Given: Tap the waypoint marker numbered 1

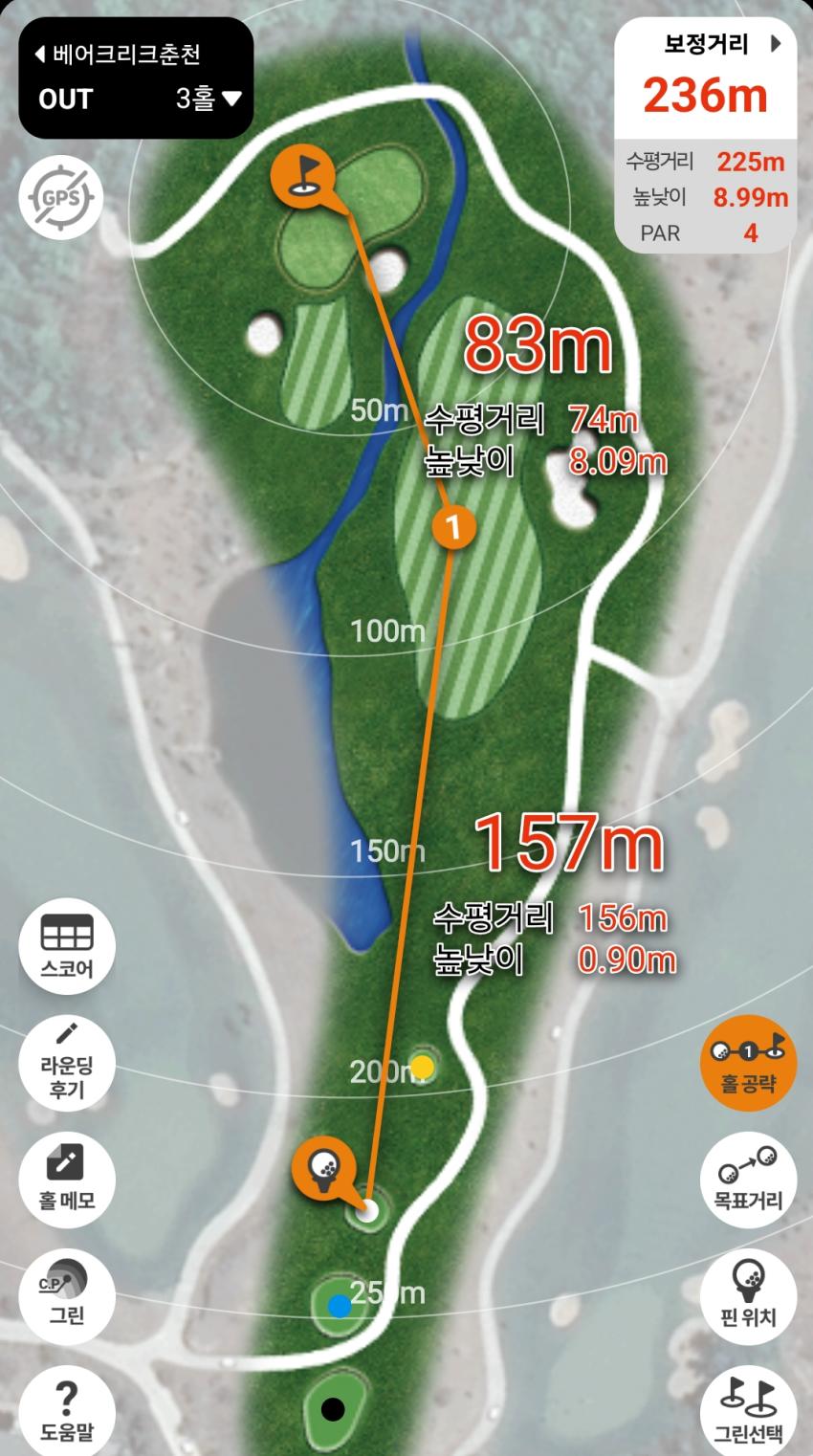Looking at the screenshot, I should [454, 526].
